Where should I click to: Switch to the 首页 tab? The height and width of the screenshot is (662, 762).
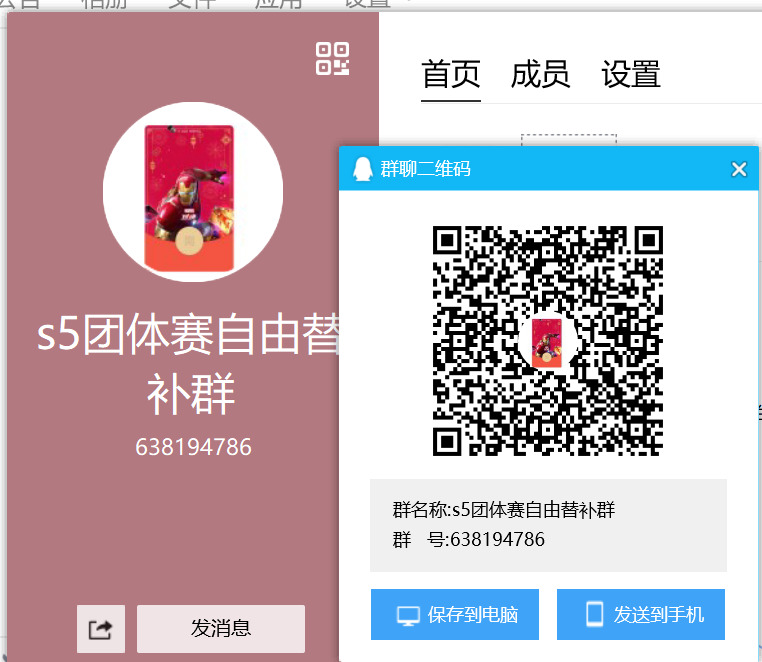point(451,75)
